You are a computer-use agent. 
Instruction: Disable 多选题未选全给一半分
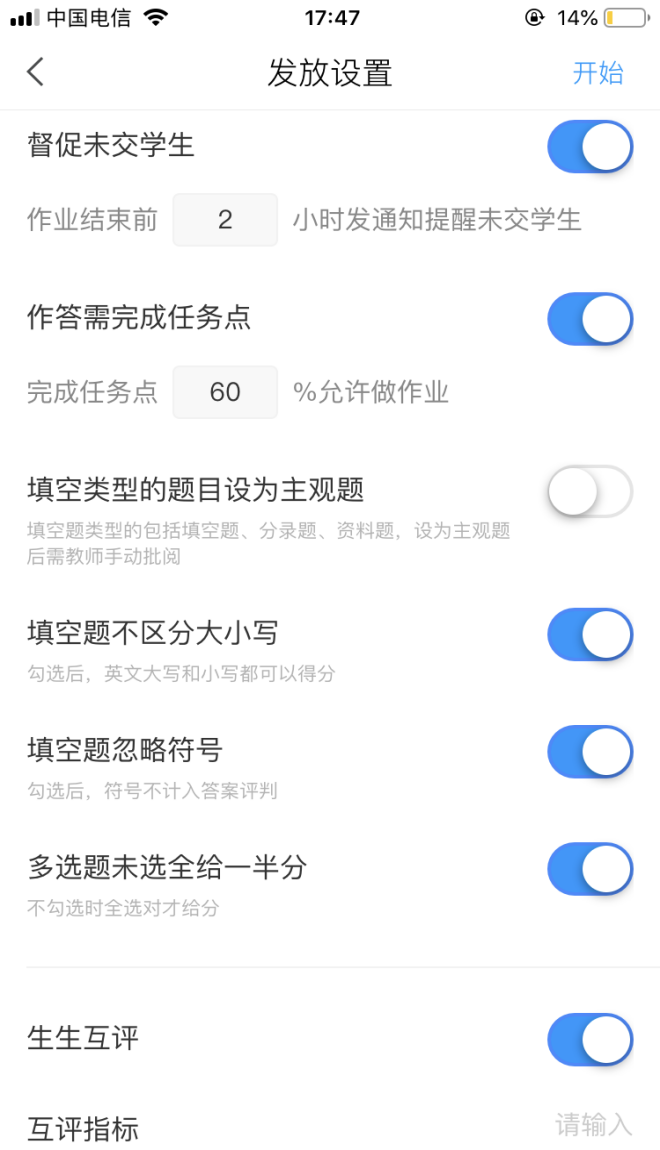[x=590, y=868]
